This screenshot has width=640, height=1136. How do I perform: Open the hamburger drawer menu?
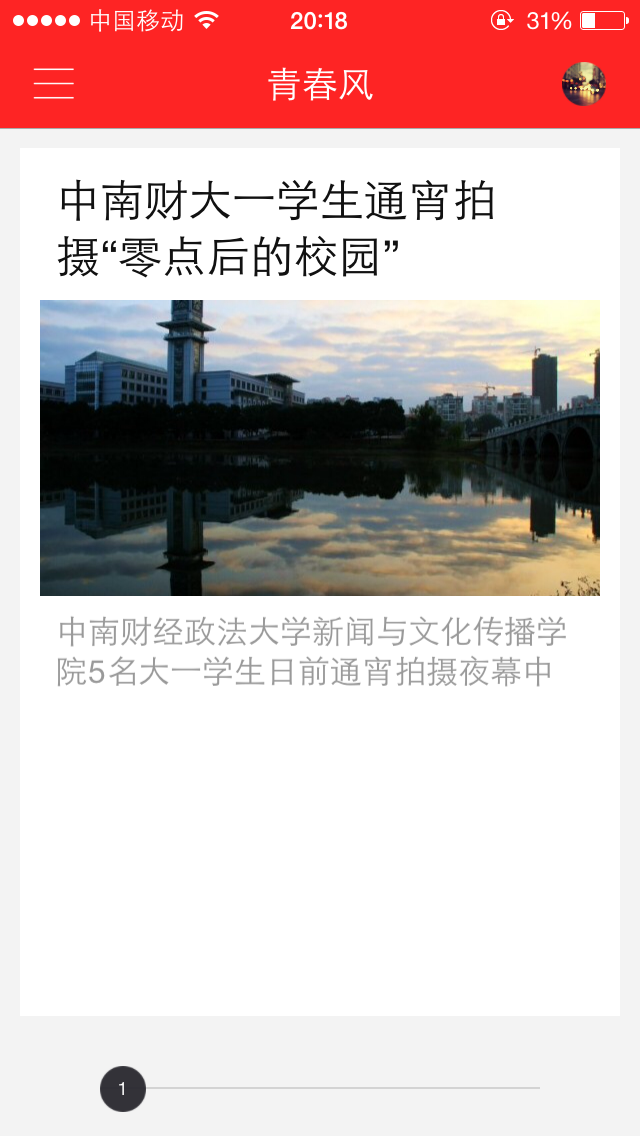tap(54, 84)
